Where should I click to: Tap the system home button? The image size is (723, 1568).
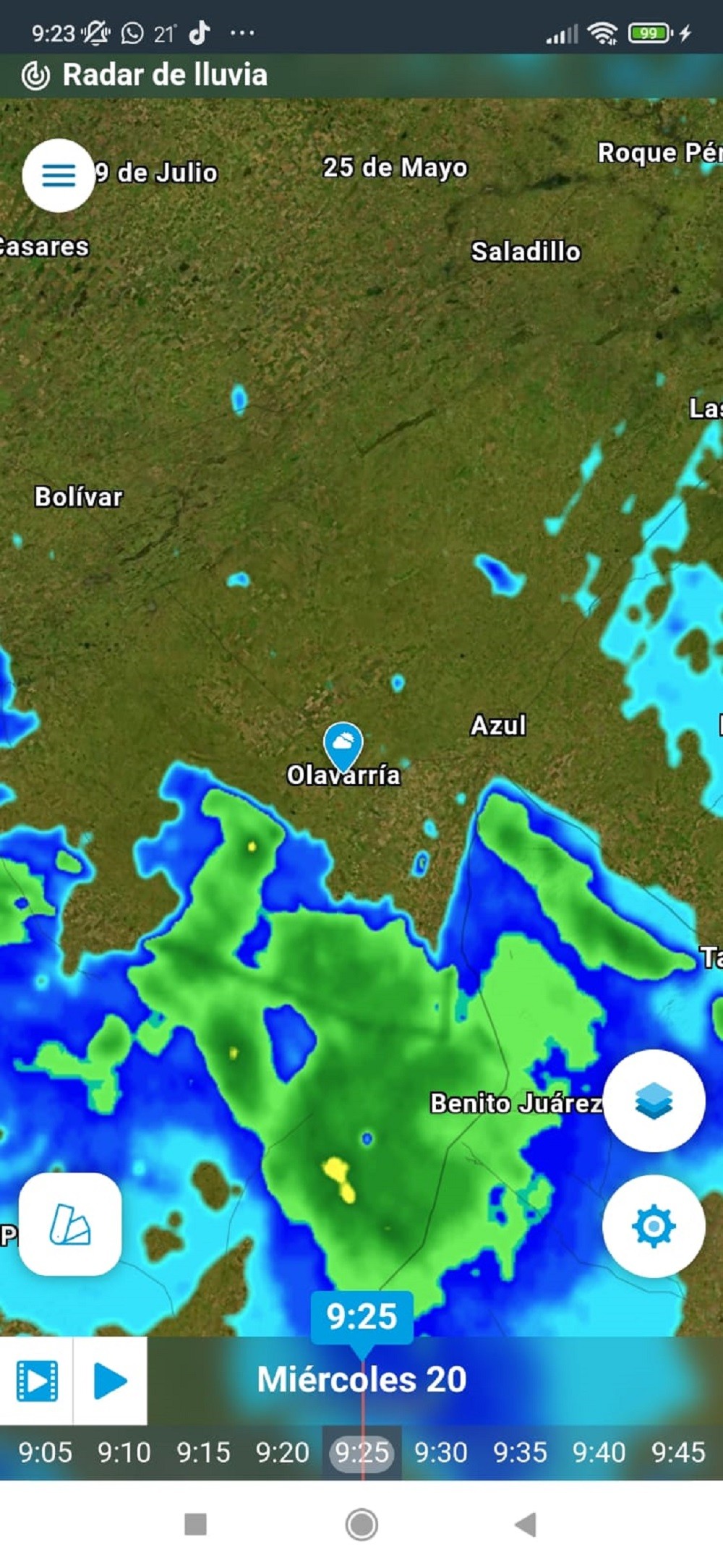coord(361,1525)
